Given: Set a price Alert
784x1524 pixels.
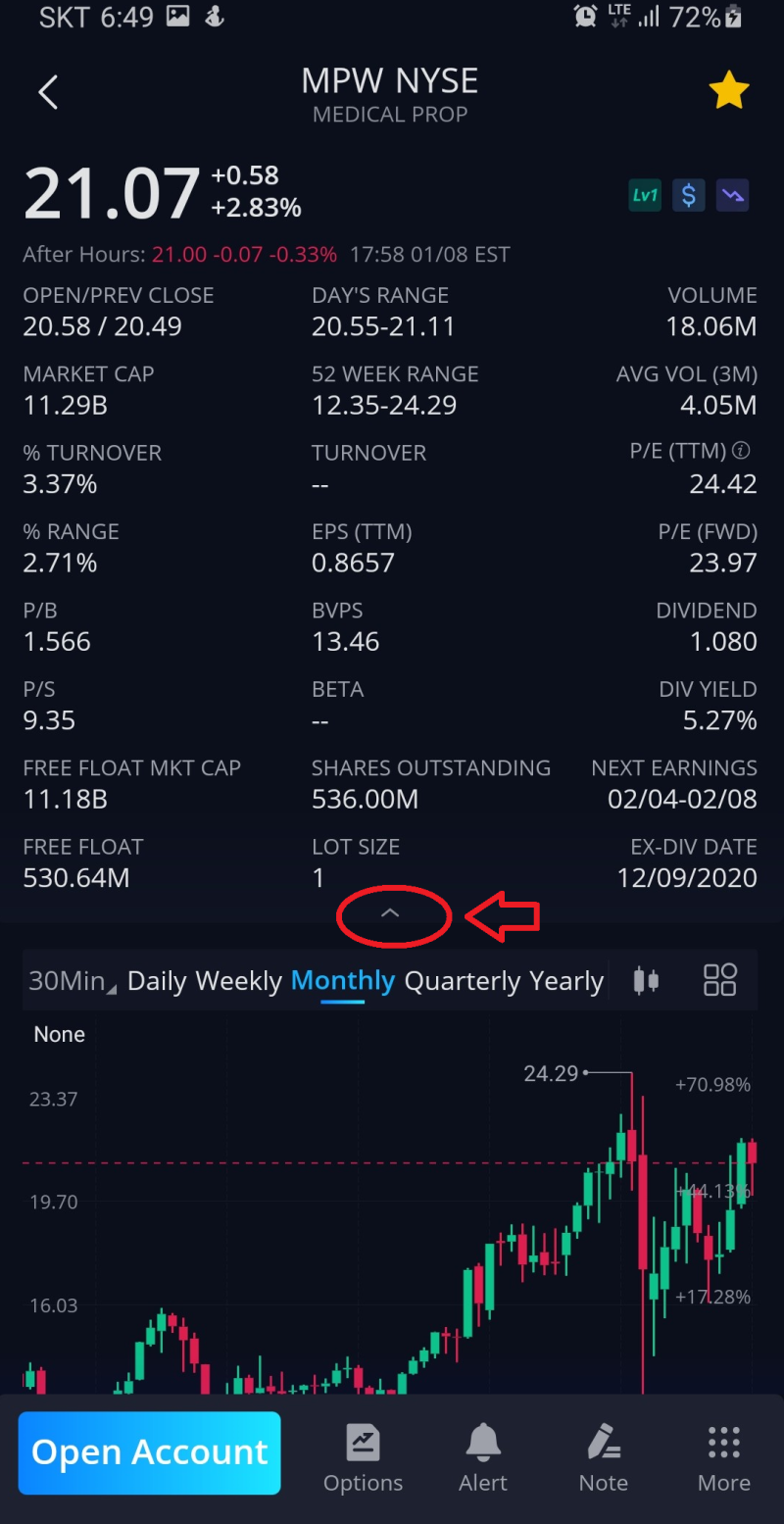Looking at the screenshot, I should (x=483, y=1458).
